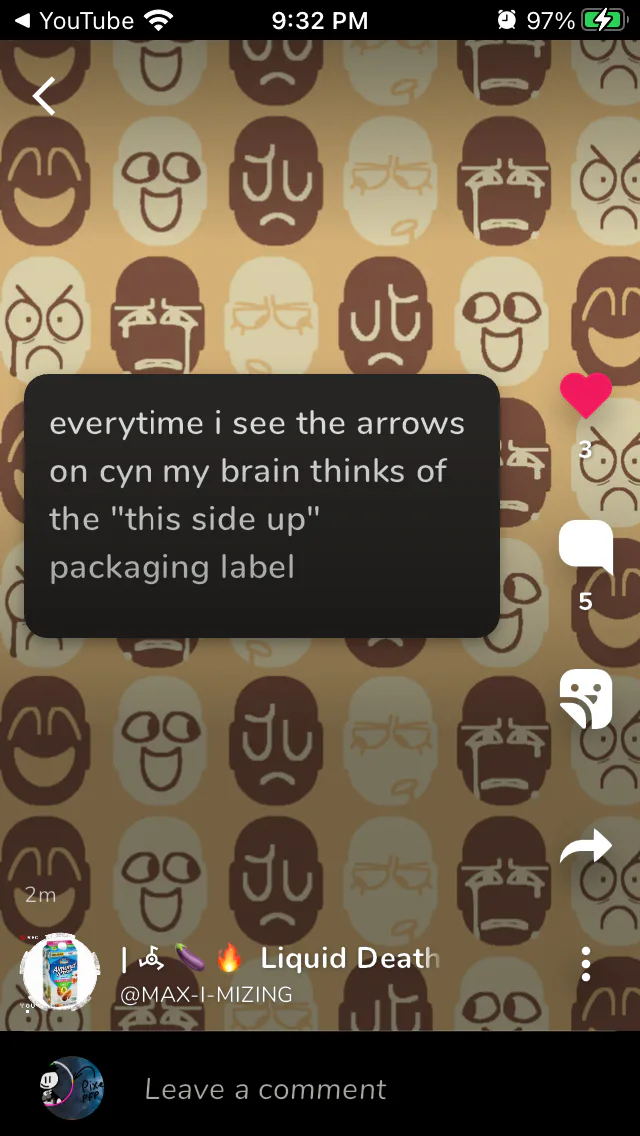Open the @MAX-I-MIZING username
Viewport: 640px width, 1136px height.
point(207,994)
